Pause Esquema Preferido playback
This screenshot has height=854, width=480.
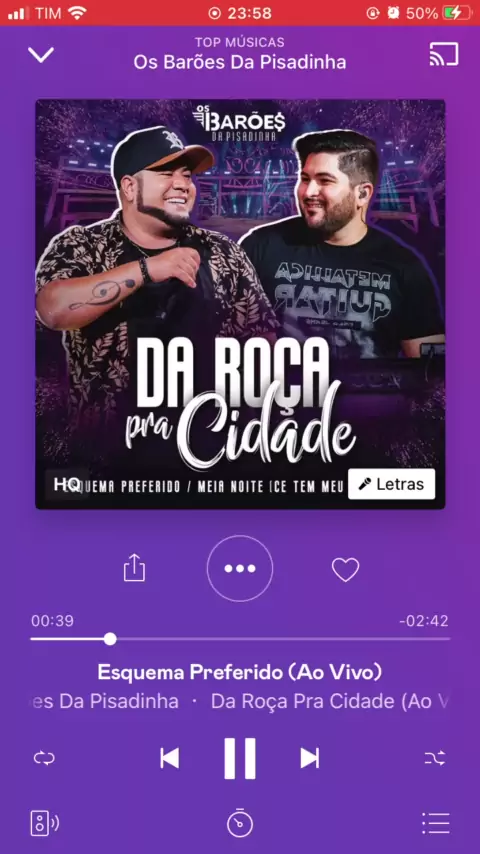(240, 758)
